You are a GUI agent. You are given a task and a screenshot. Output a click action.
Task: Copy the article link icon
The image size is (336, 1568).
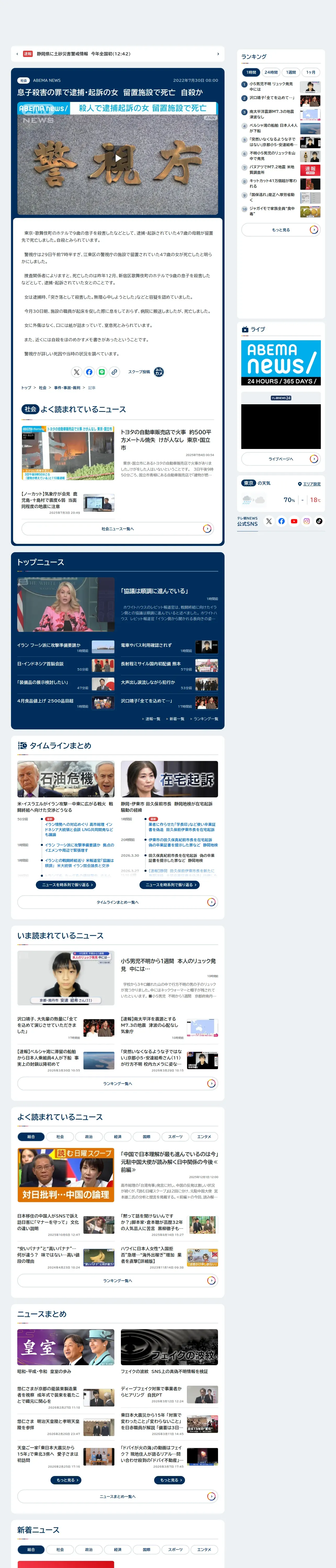pos(114,372)
